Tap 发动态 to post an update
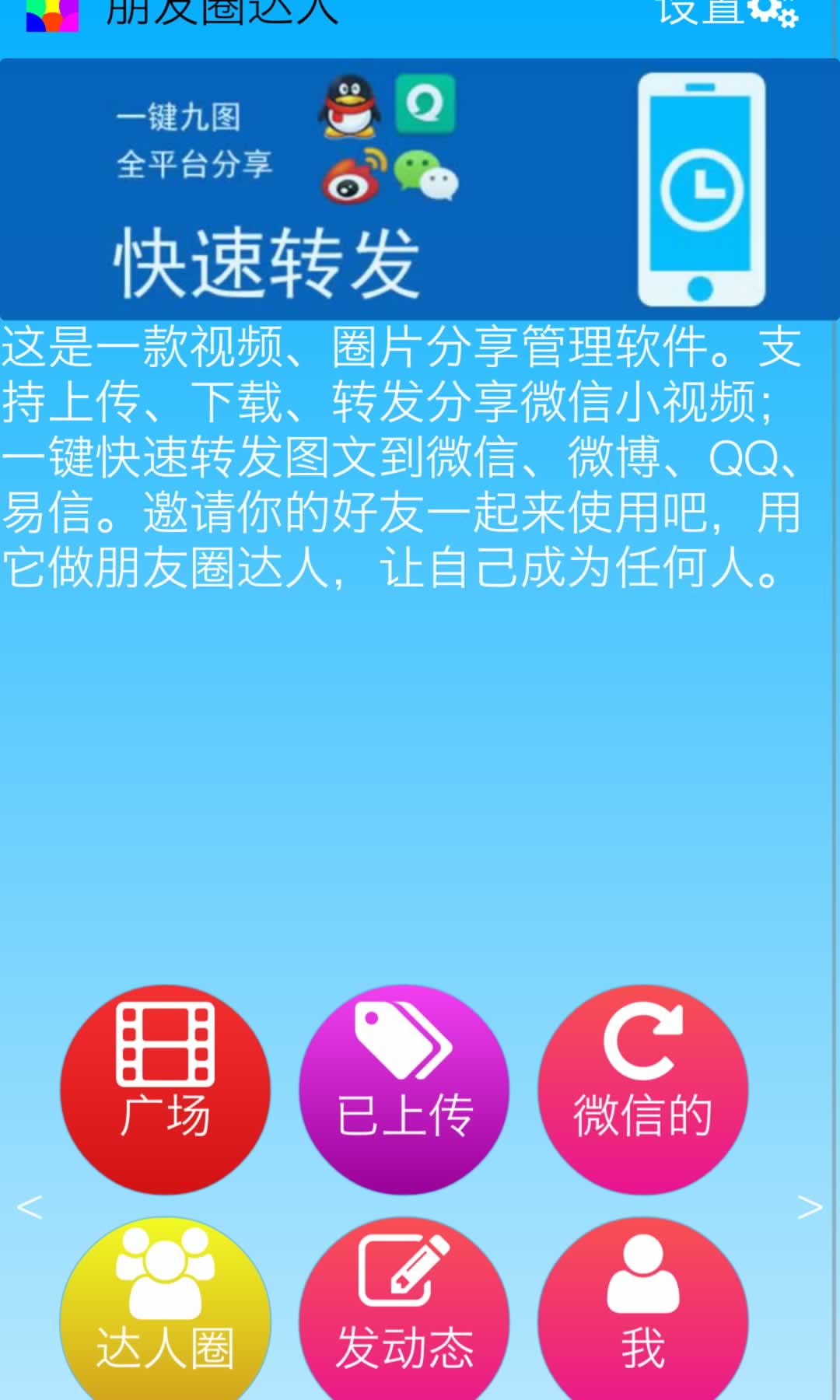The image size is (840, 1400). (x=404, y=1314)
